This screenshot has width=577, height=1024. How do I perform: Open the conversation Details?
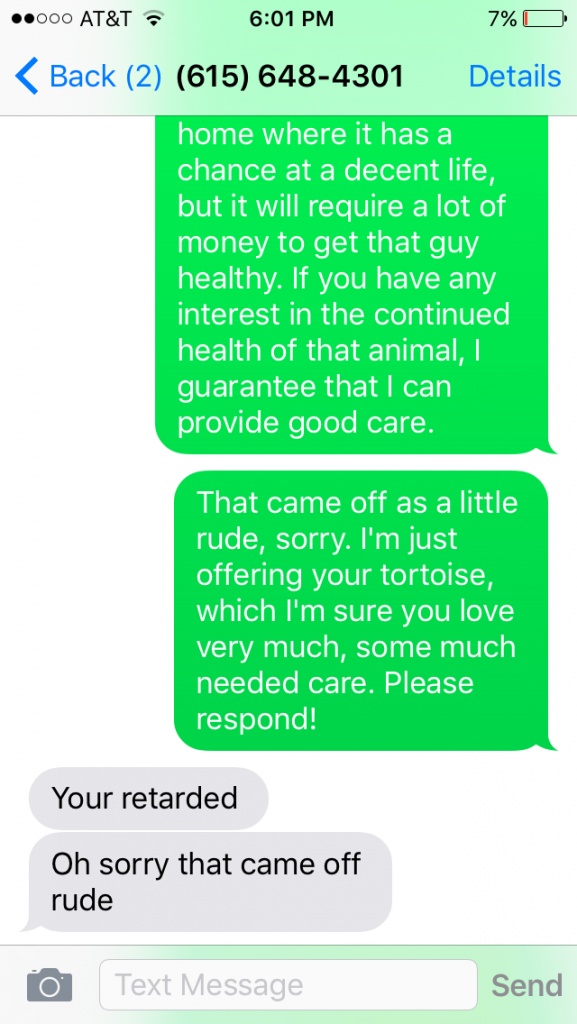(514, 76)
